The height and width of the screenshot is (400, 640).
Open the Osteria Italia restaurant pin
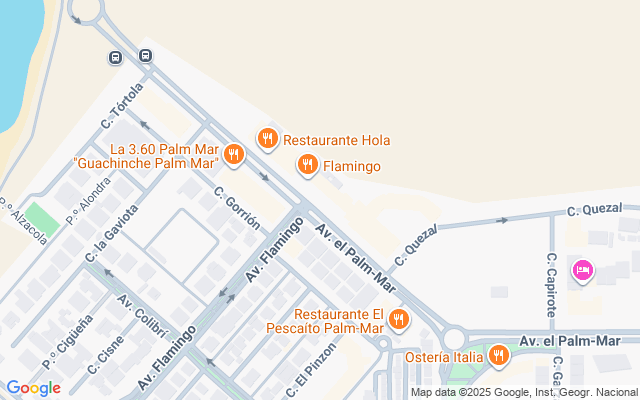[x=498, y=355]
